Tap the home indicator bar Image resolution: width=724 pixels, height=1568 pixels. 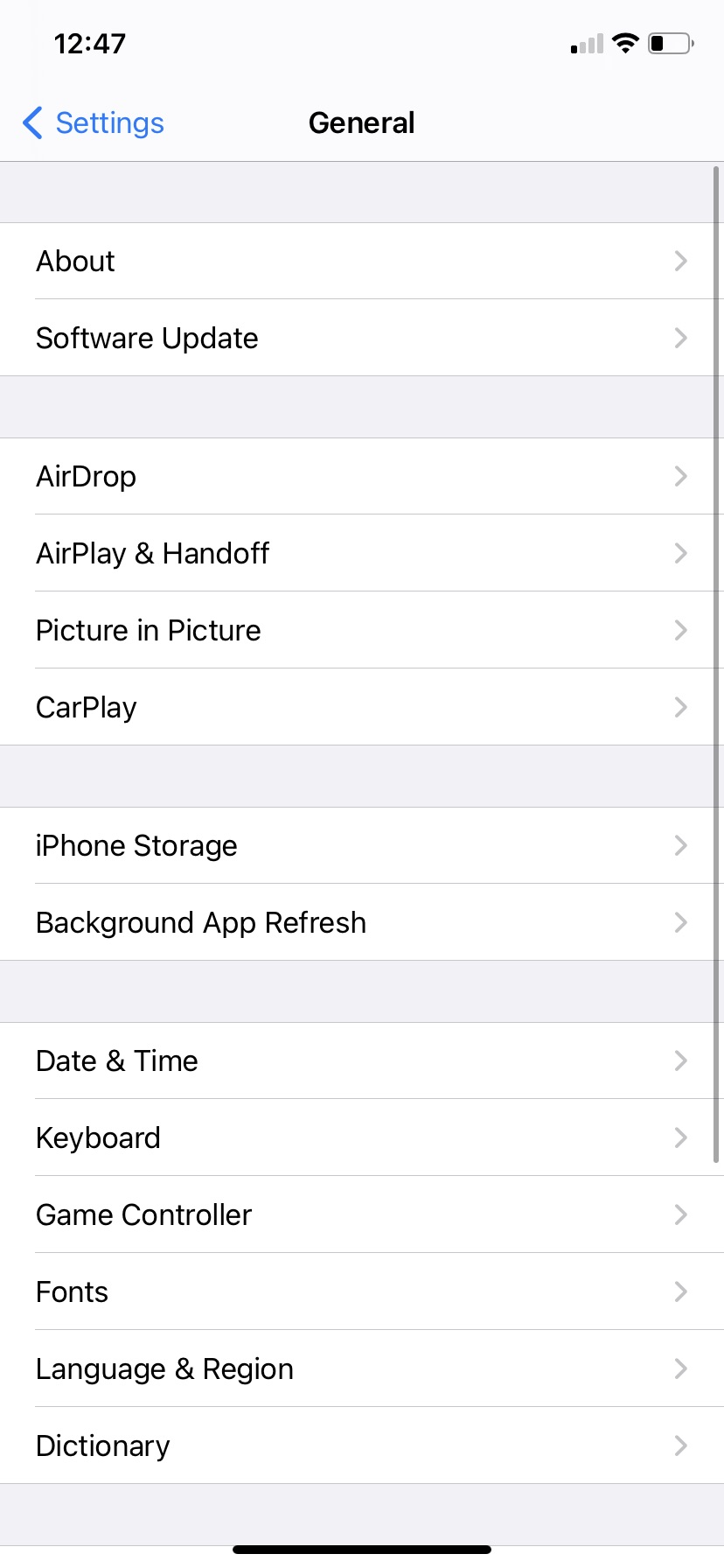point(361,1547)
